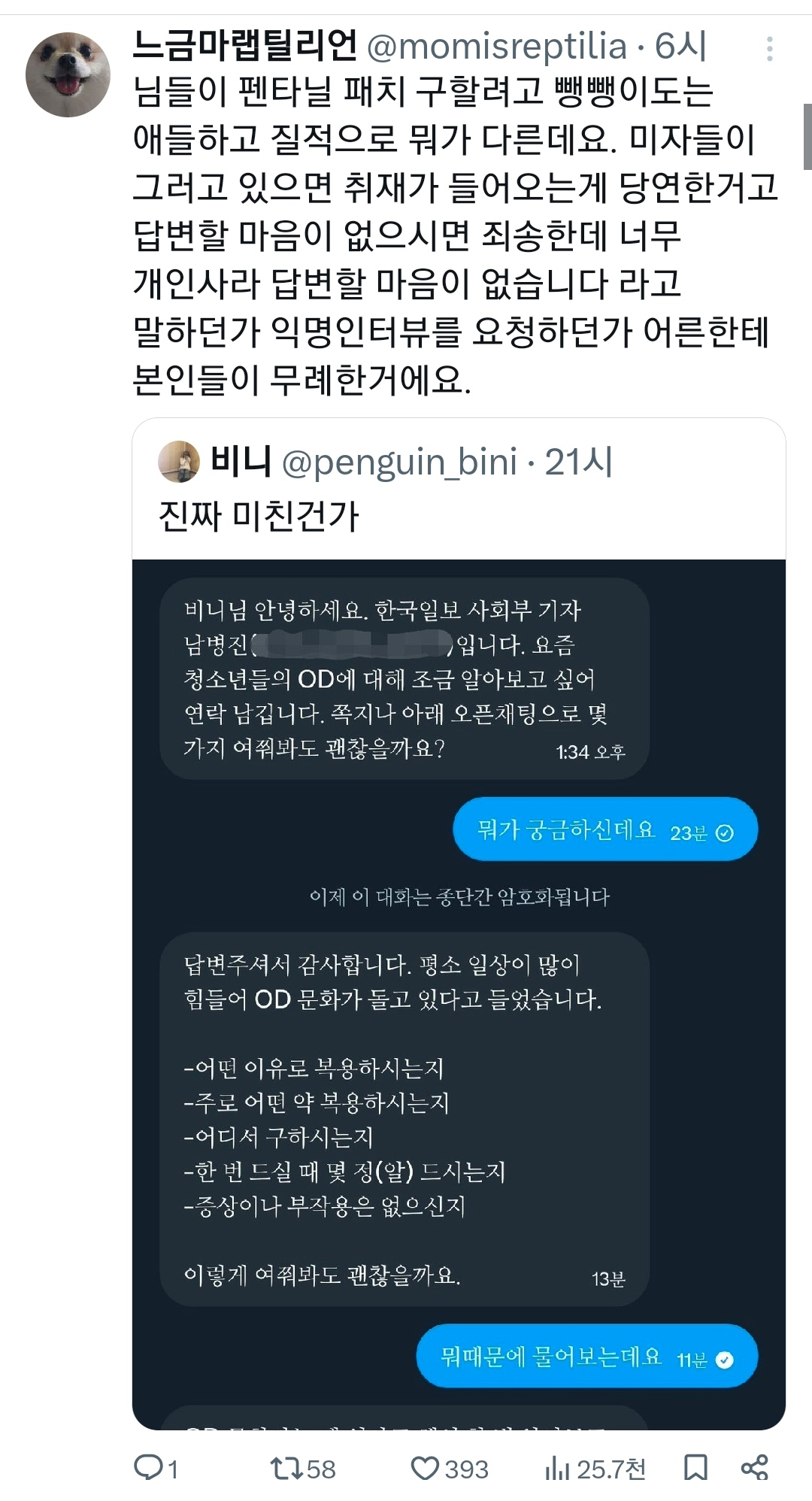Screen dimensions: 812x1501
Task: Open the tweet's overflow menu
Action: pyautogui.click(x=769, y=49)
